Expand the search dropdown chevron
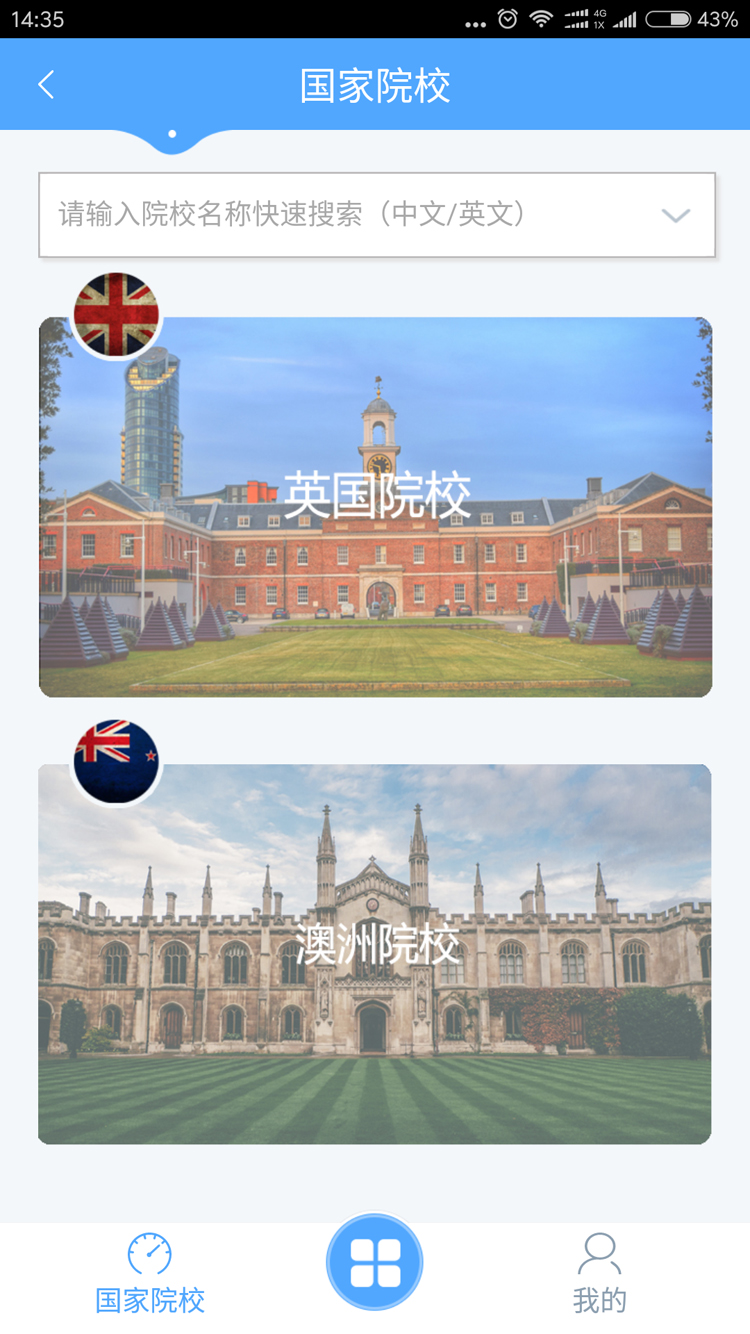 coord(676,215)
